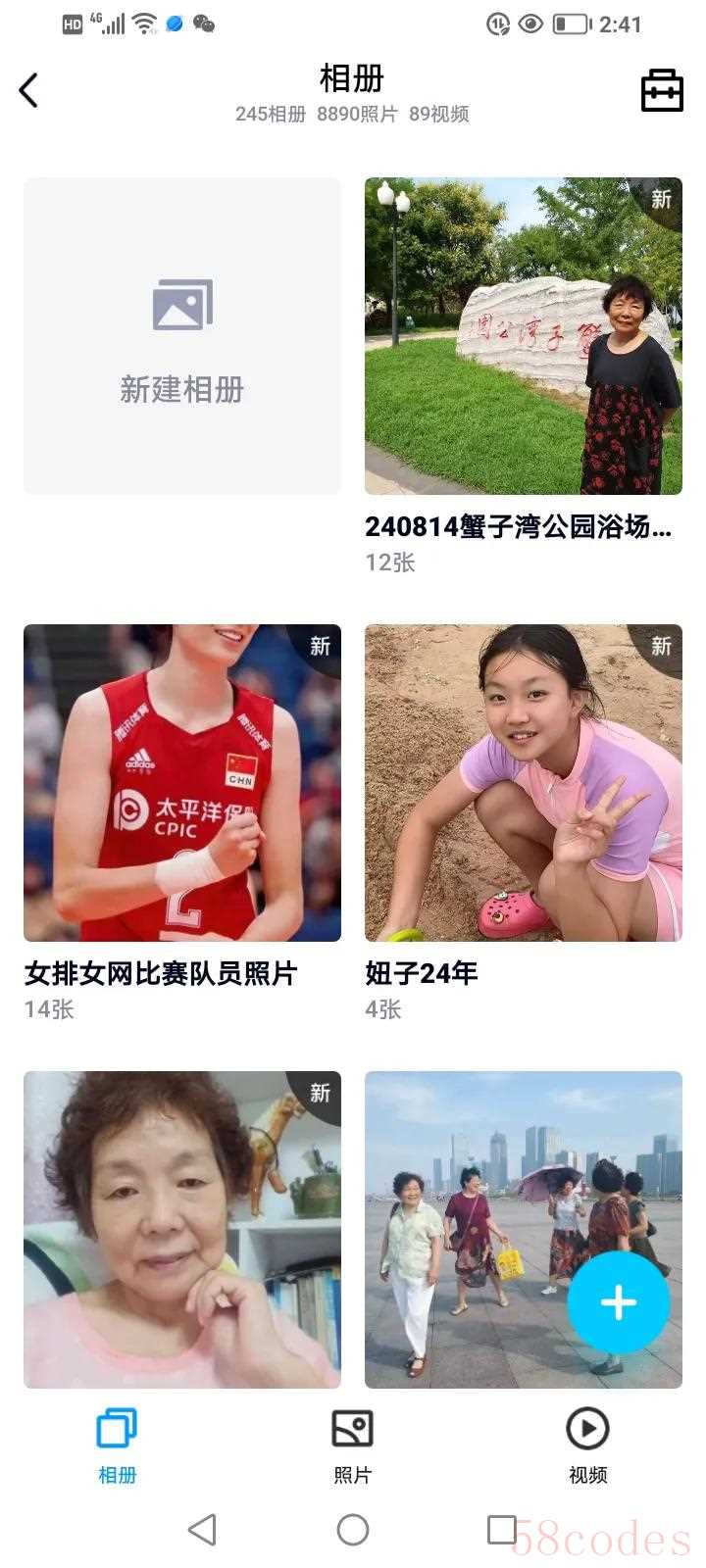Tap the blue plus floating button
This screenshot has height=1568, width=706.
point(619,1302)
